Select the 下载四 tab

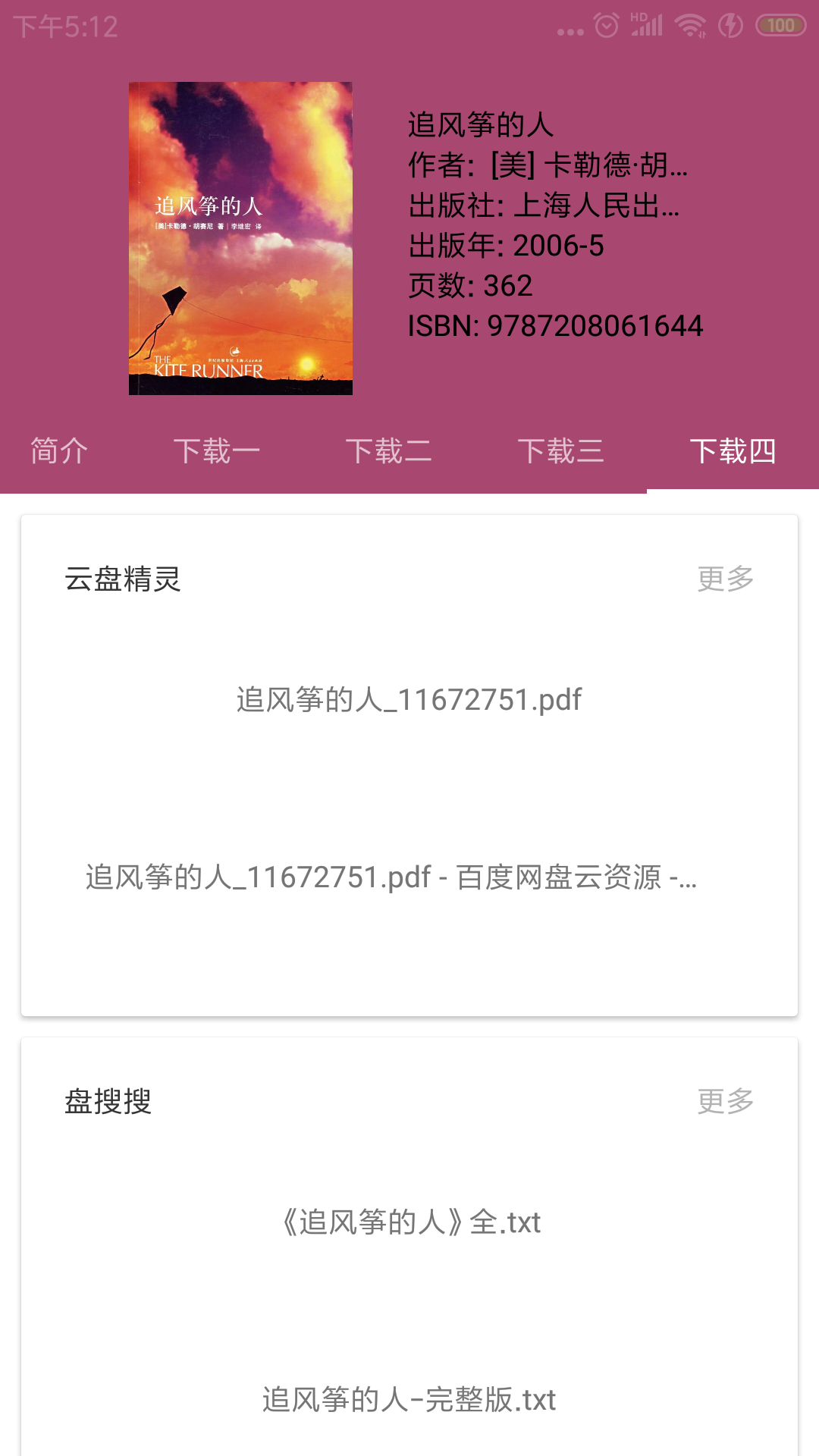[733, 451]
